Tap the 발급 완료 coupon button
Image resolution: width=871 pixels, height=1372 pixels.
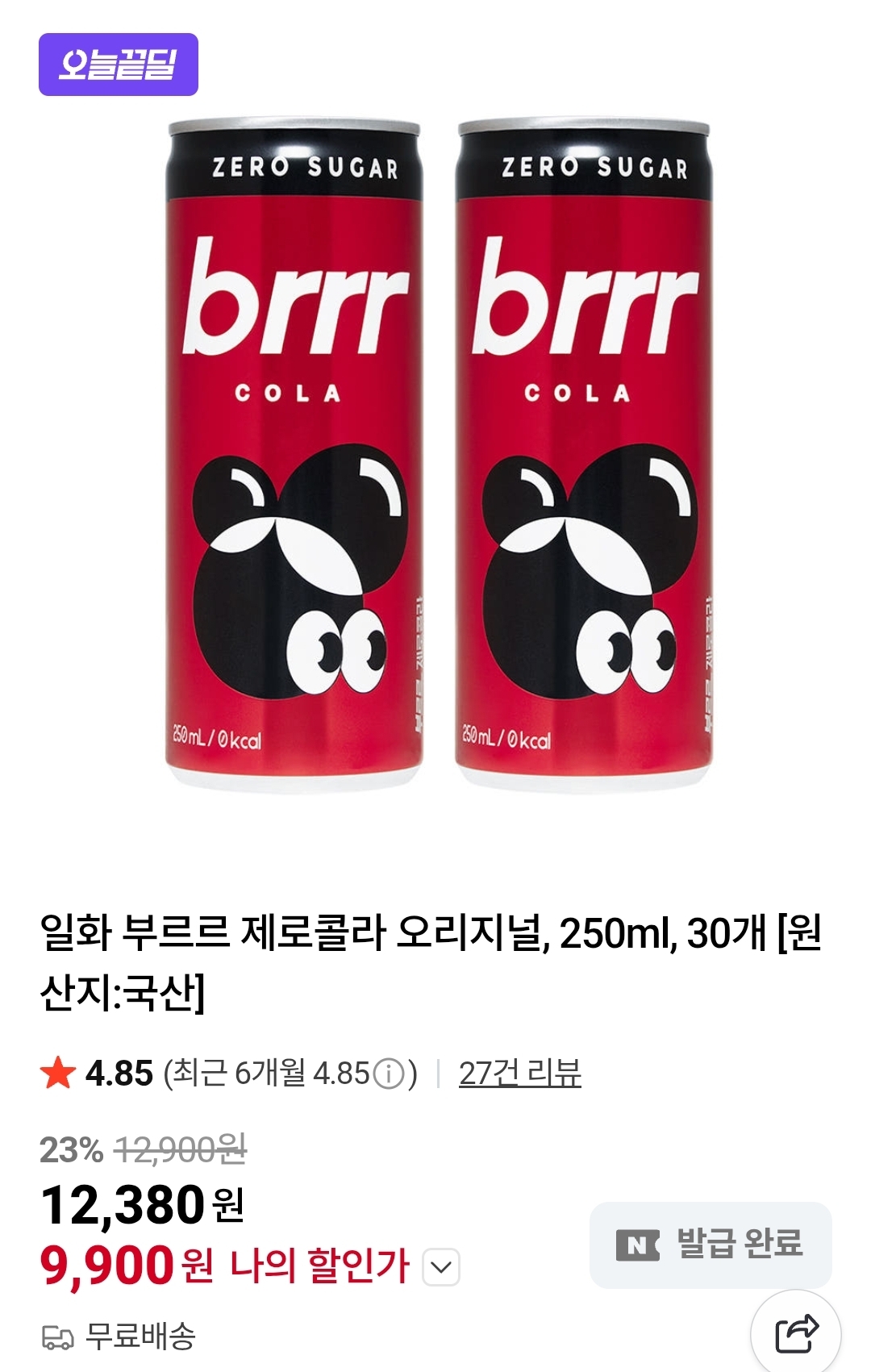click(x=710, y=1245)
